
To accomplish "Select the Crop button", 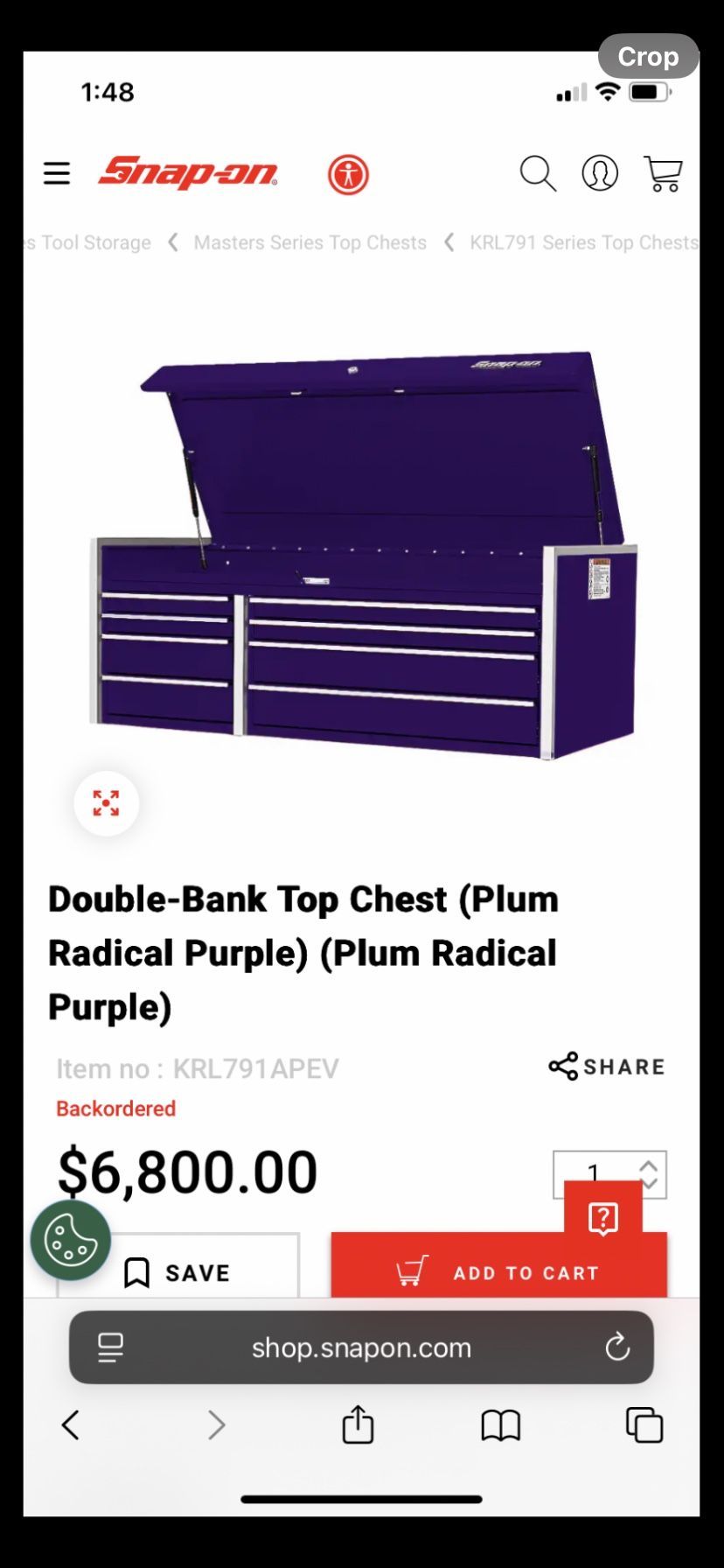I will (x=648, y=57).
